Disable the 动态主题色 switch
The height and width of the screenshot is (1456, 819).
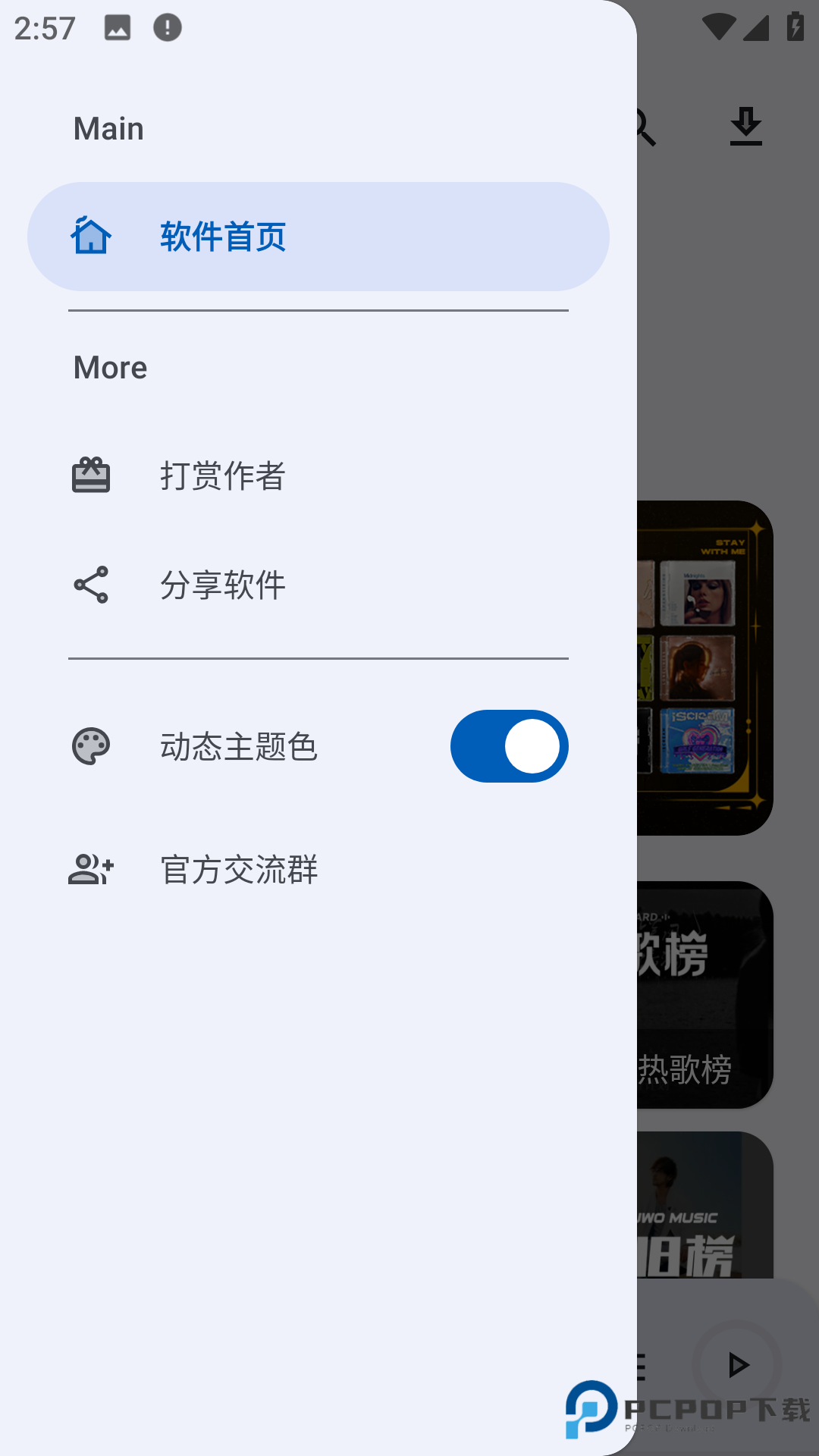click(509, 746)
